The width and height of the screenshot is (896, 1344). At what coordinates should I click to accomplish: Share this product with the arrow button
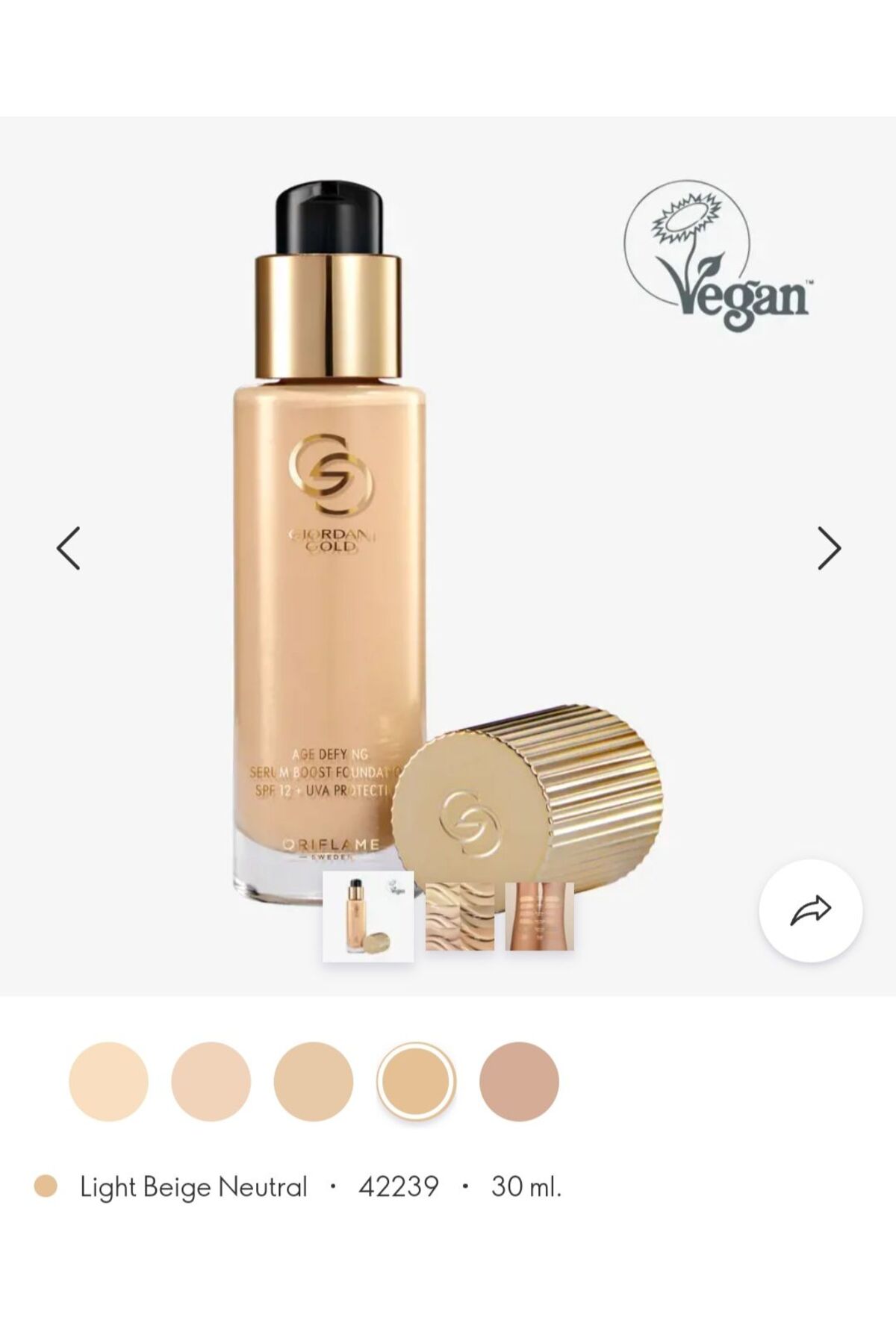pyautogui.click(x=811, y=911)
